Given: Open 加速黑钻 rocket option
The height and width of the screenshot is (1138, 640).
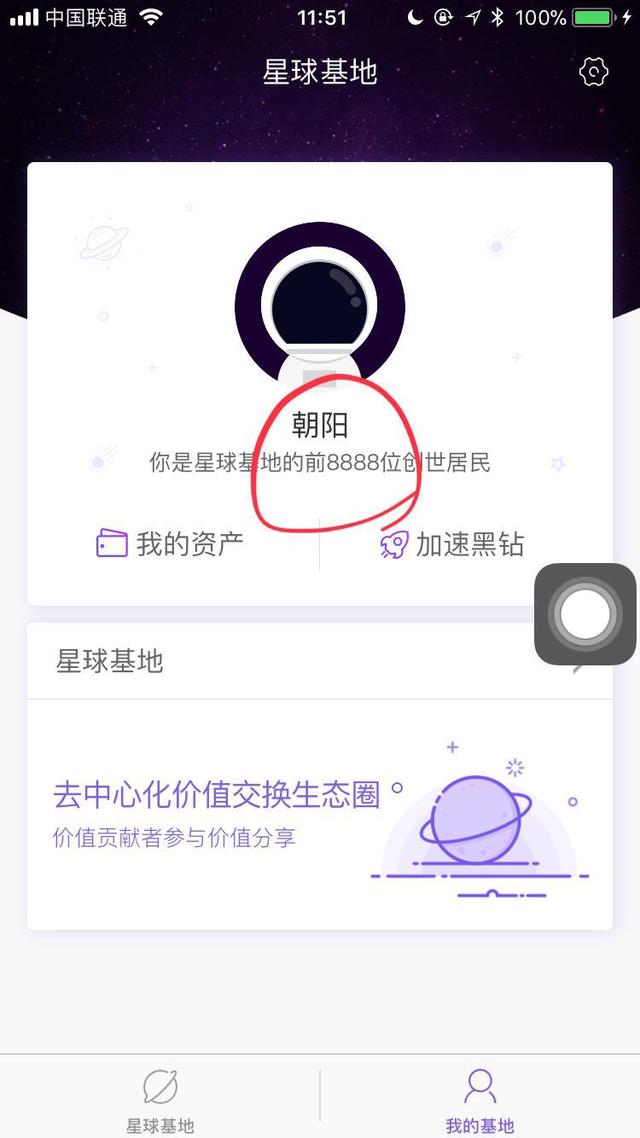Looking at the screenshot, I should point(452,544).
